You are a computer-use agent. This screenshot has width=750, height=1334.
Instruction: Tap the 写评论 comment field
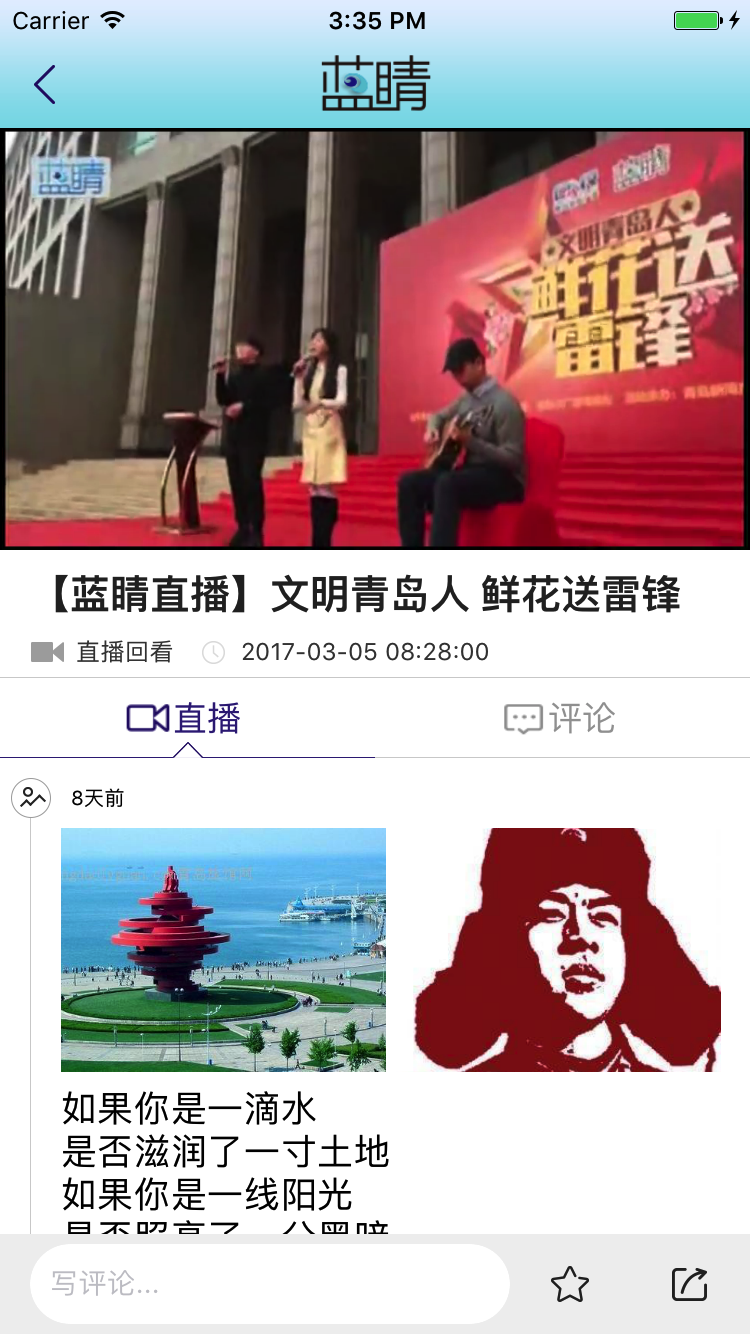(270, 1283)
